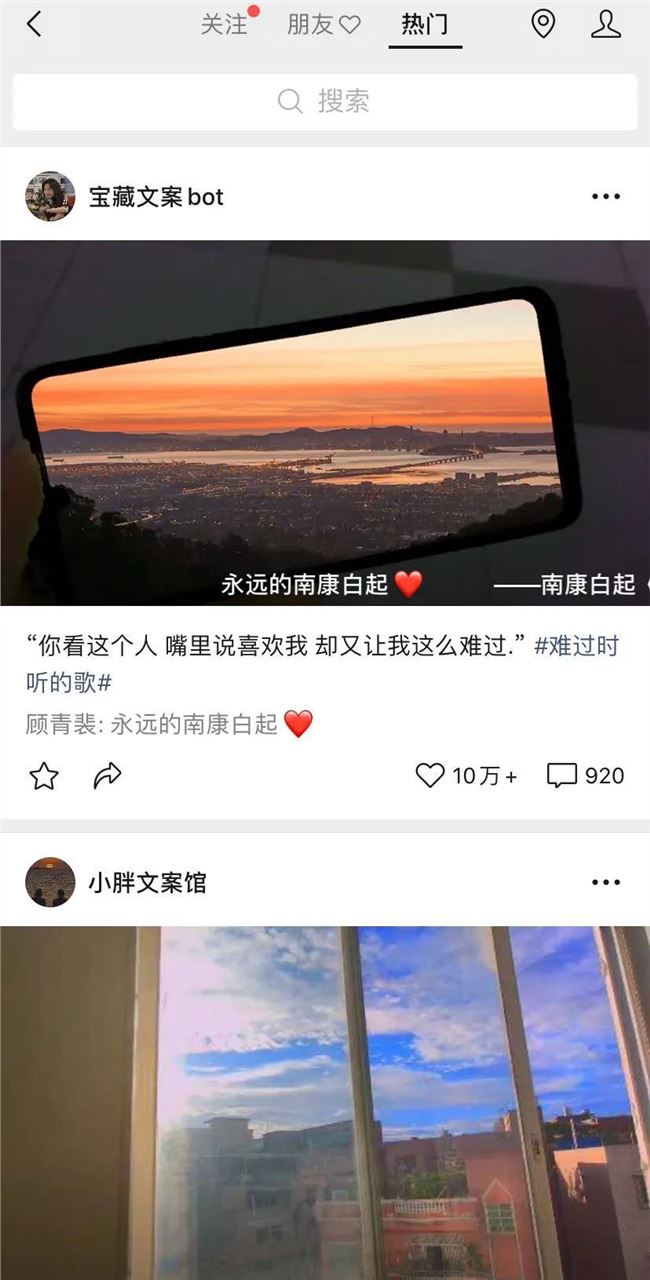650x1280 pixels.
Task: Open overflow menu on 小胖文案馆's post
Action: pyautogui.click(x=606, y=883)
